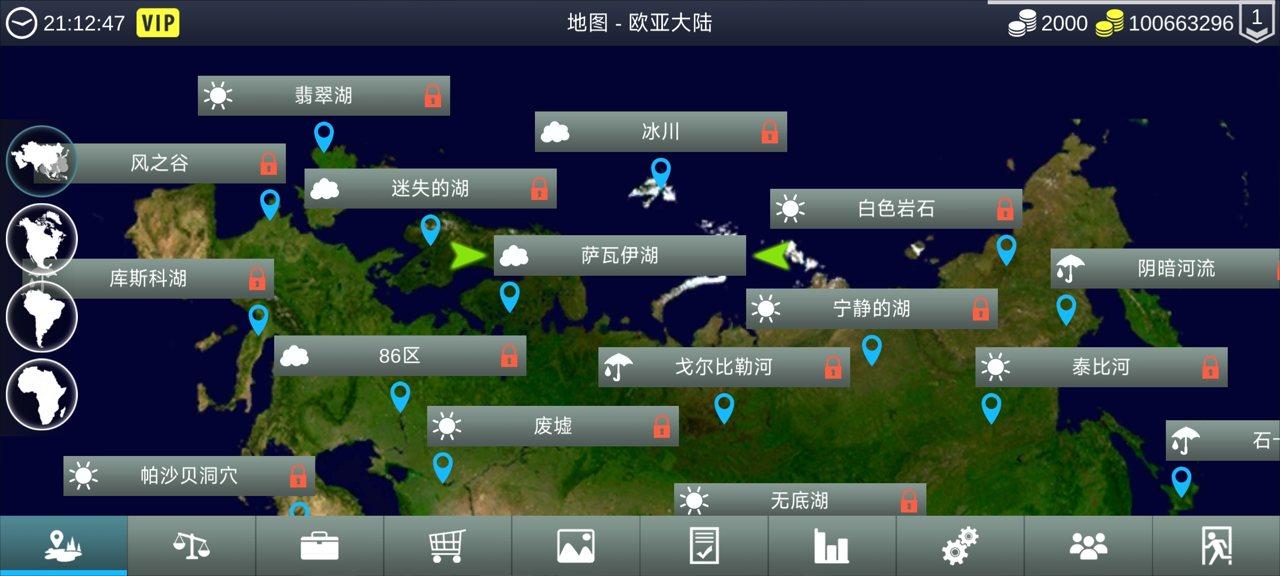Tap the 迷失的湖 location label
1280x576 pixels.
click(x=430, y=189)
